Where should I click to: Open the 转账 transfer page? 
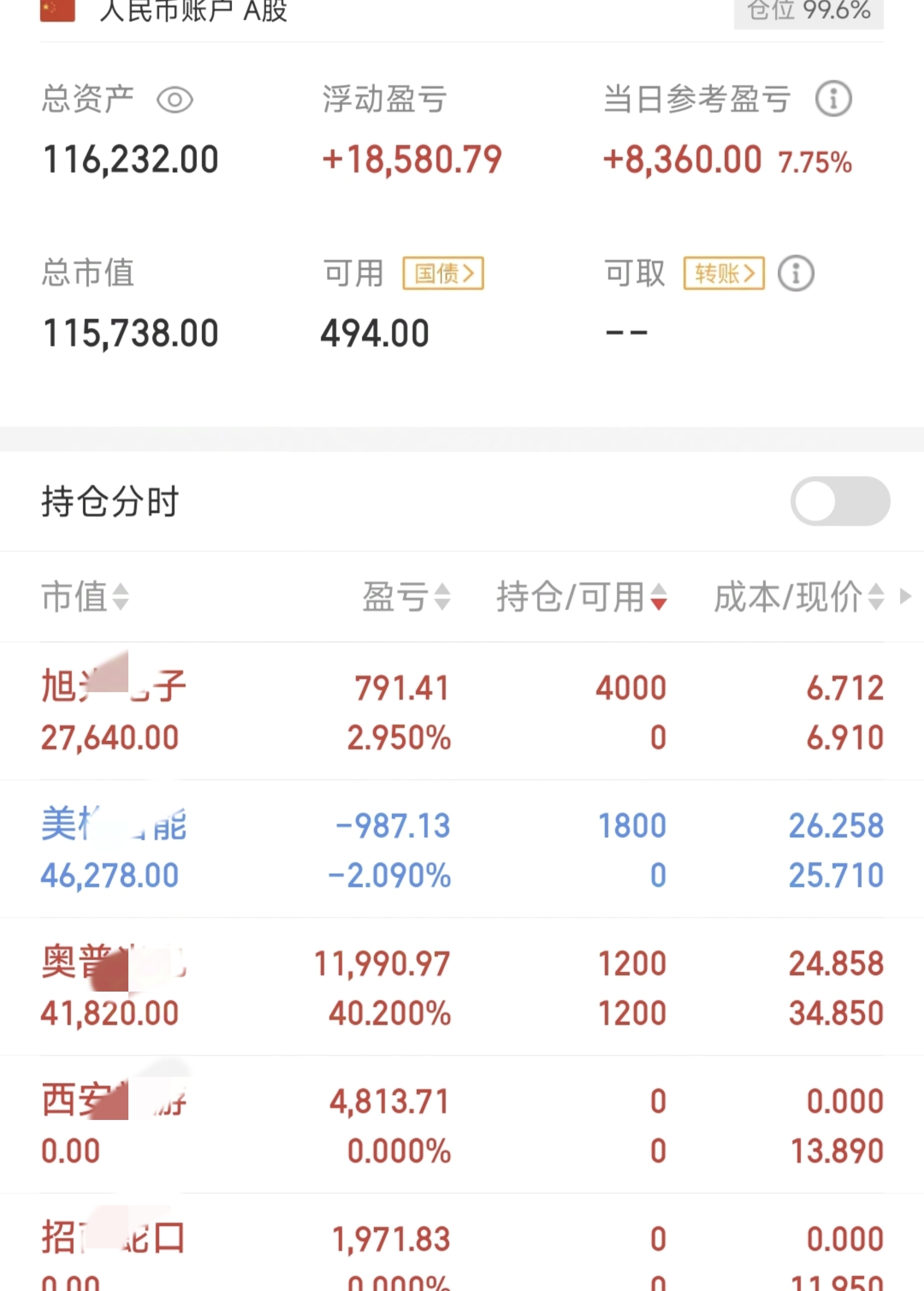click(x=723, y=274)
